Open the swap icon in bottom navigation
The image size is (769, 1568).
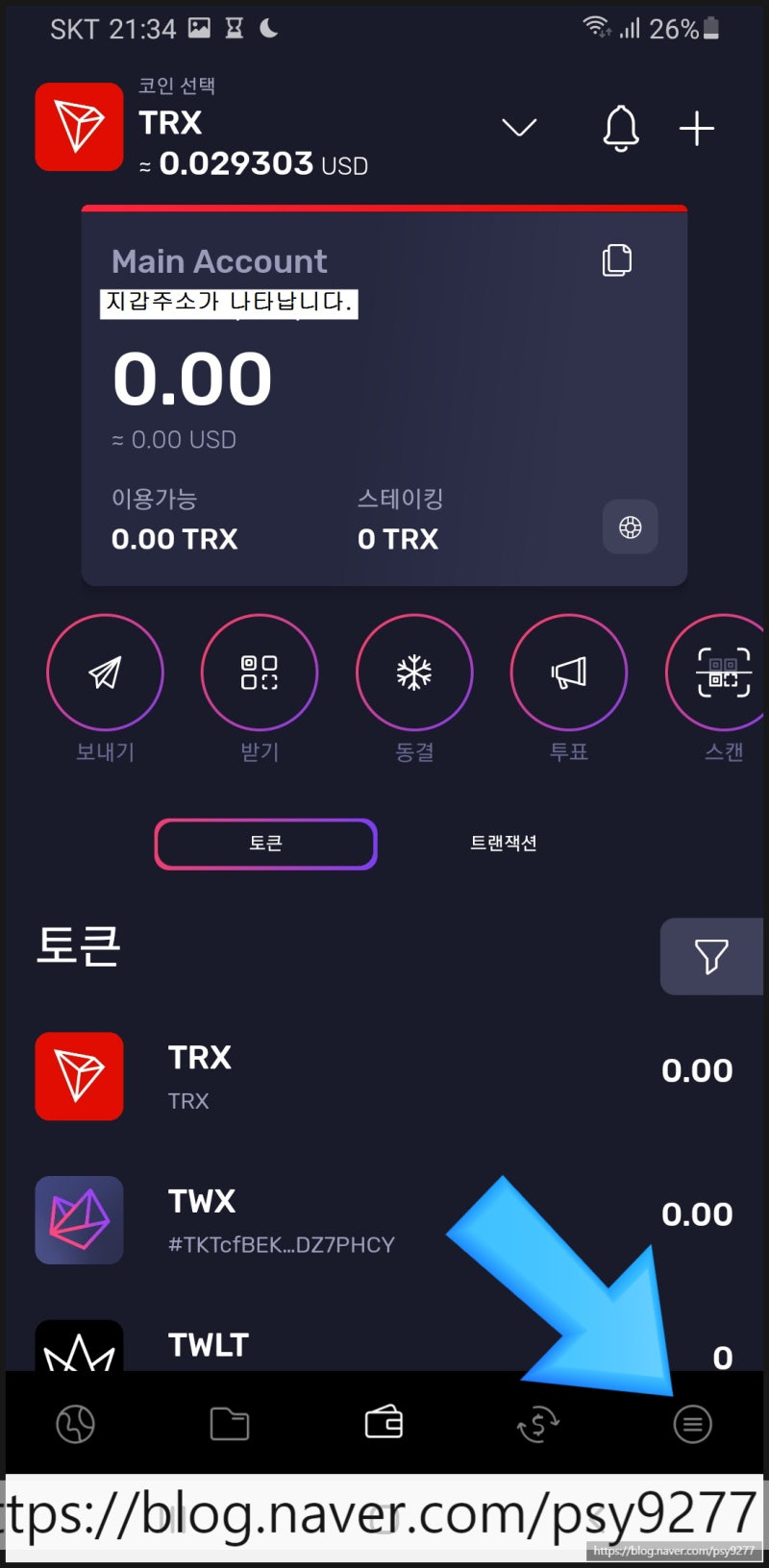(537, 1424)
